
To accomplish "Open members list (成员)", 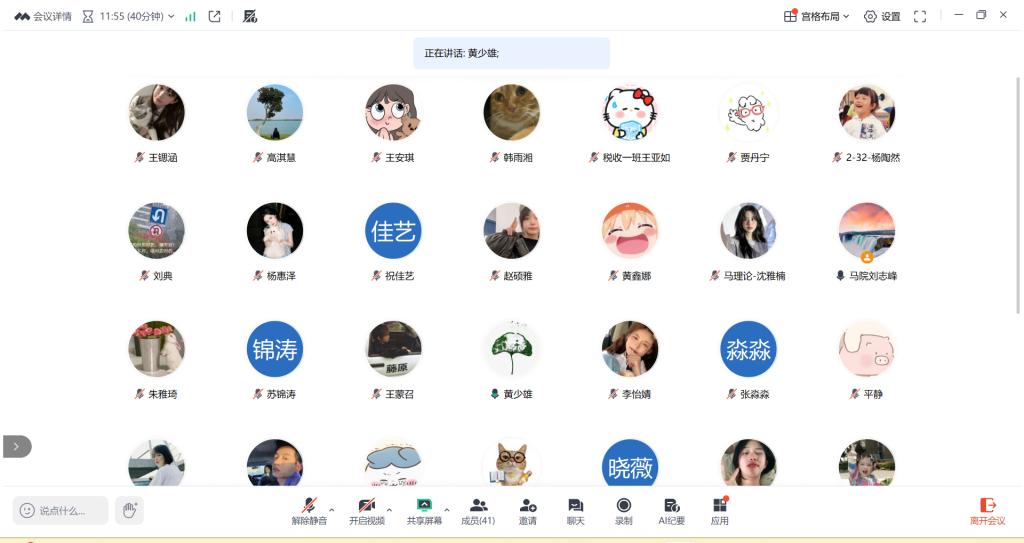I will (x=478, y=511).
